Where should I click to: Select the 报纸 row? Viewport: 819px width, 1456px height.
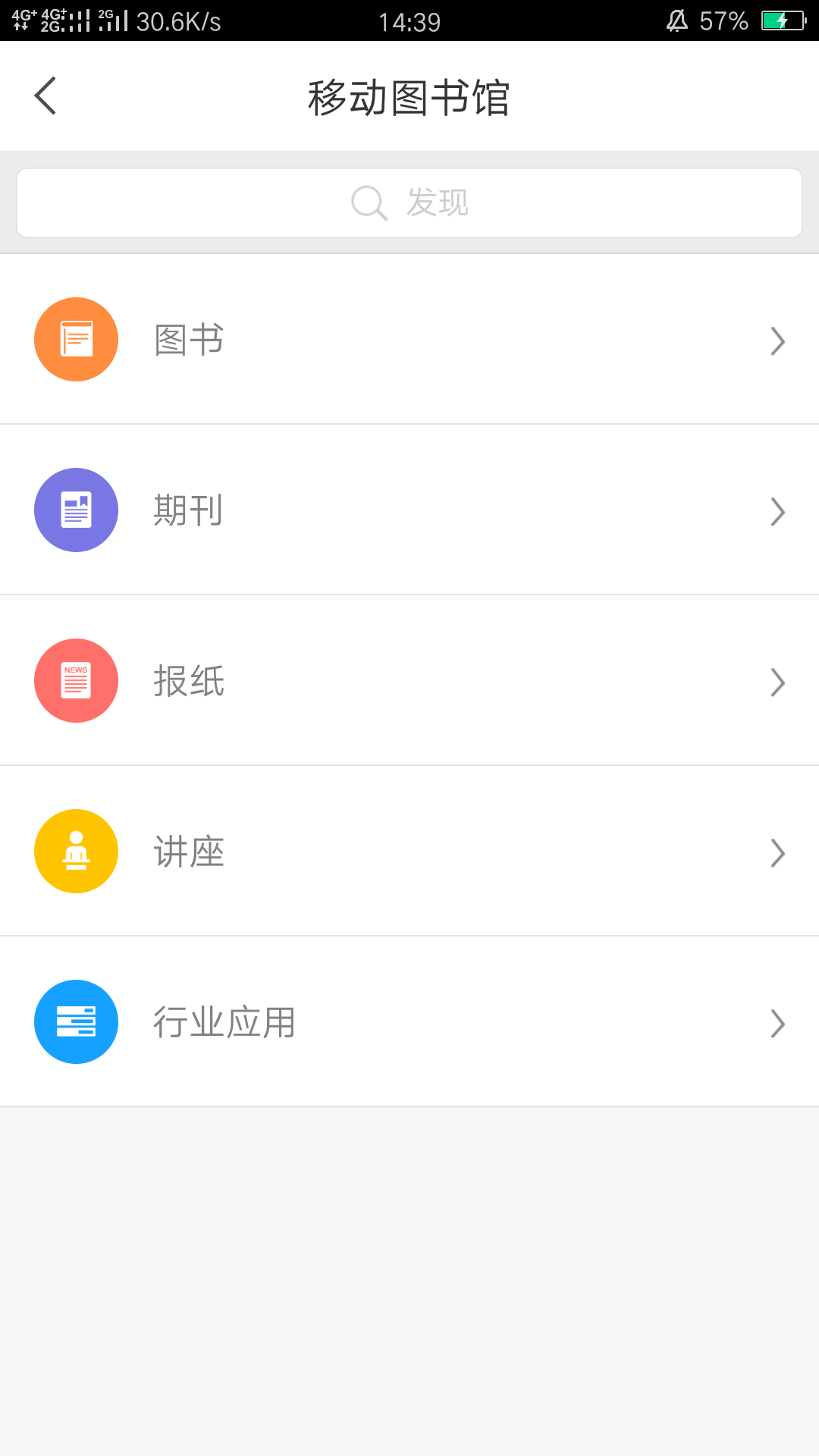point(409,681)
